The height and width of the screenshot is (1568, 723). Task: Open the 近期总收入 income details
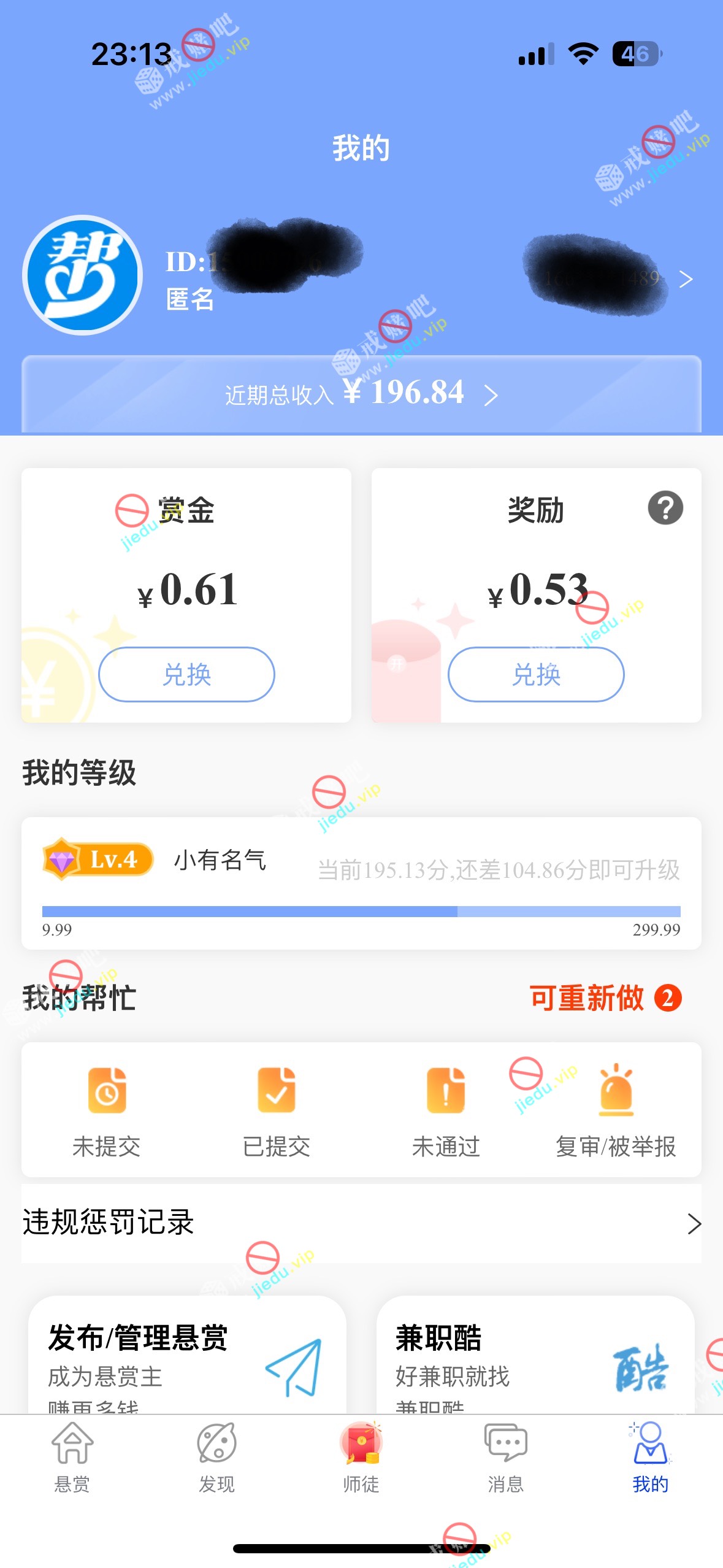(361, 394)
